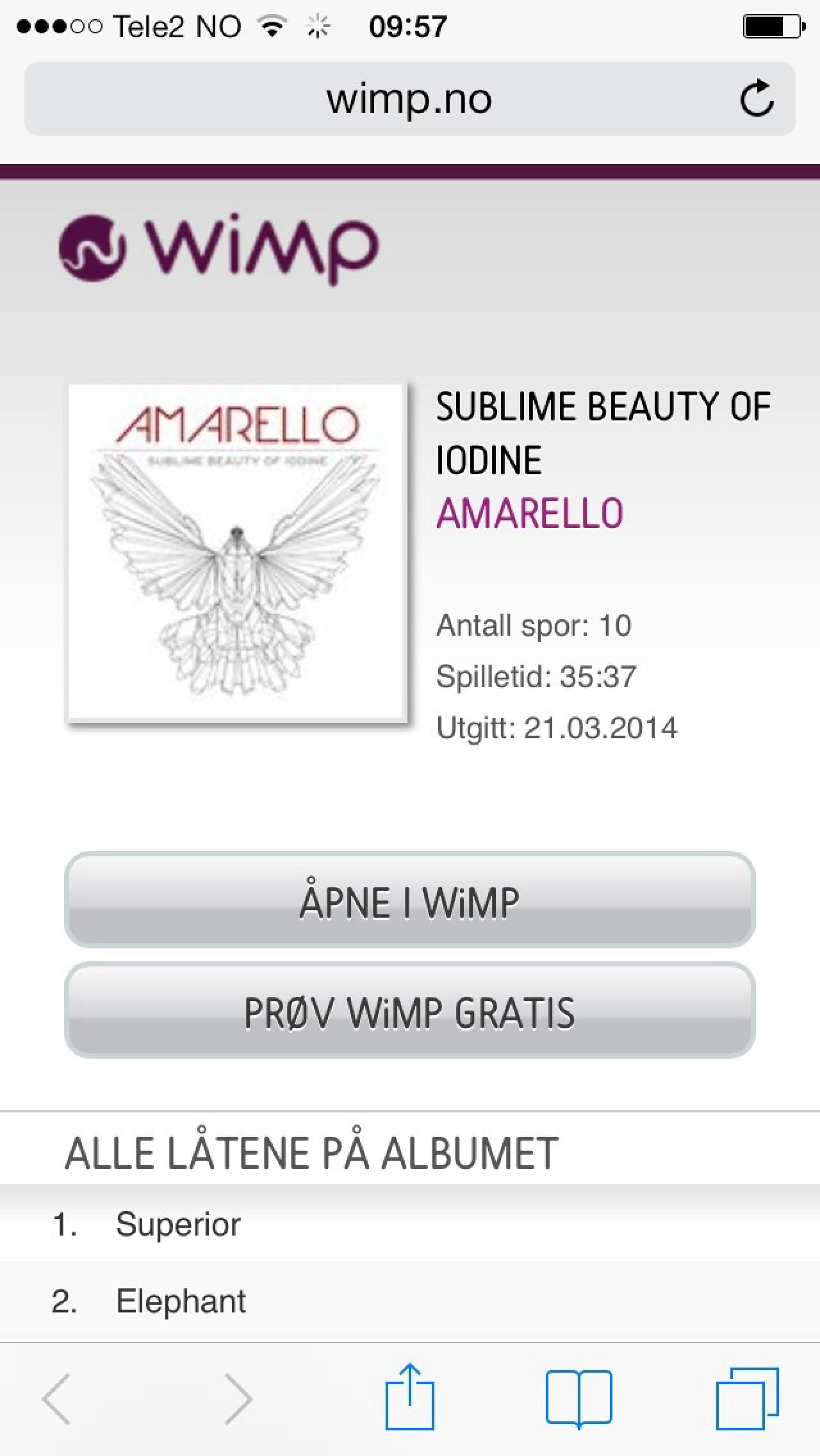Image resolution: width=820 pixels, height=1456 pixels.
Task: Go back to the previous page
Action: point(56,1398)
